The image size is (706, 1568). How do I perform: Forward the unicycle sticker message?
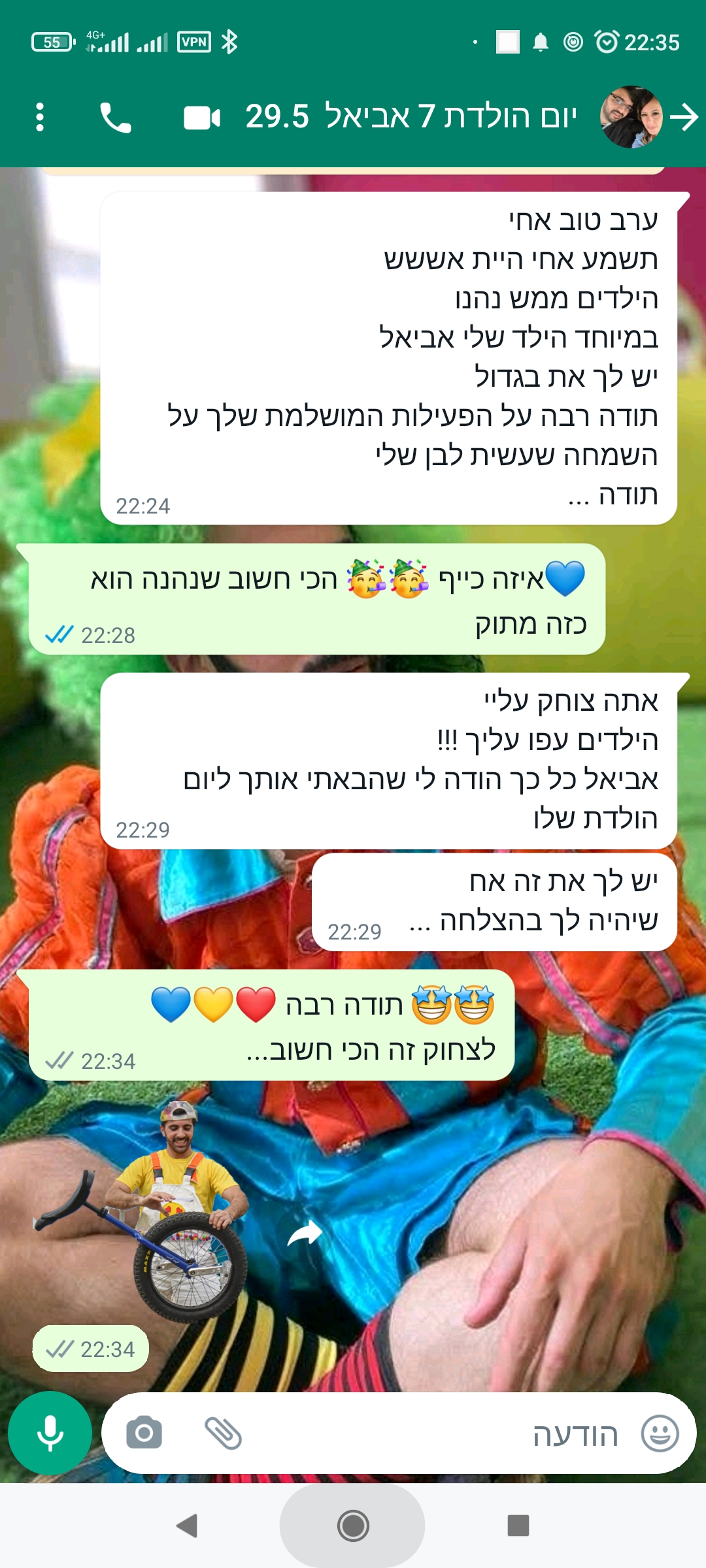pos(305,1233)
